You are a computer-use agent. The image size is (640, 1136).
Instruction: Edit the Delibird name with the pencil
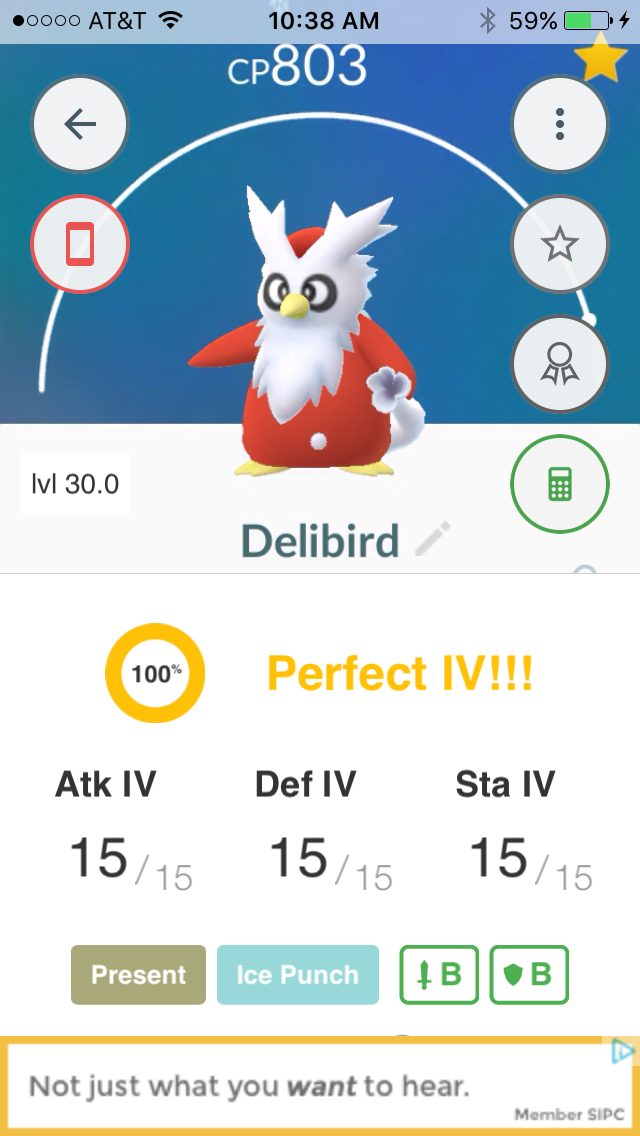tap(433, 539)
